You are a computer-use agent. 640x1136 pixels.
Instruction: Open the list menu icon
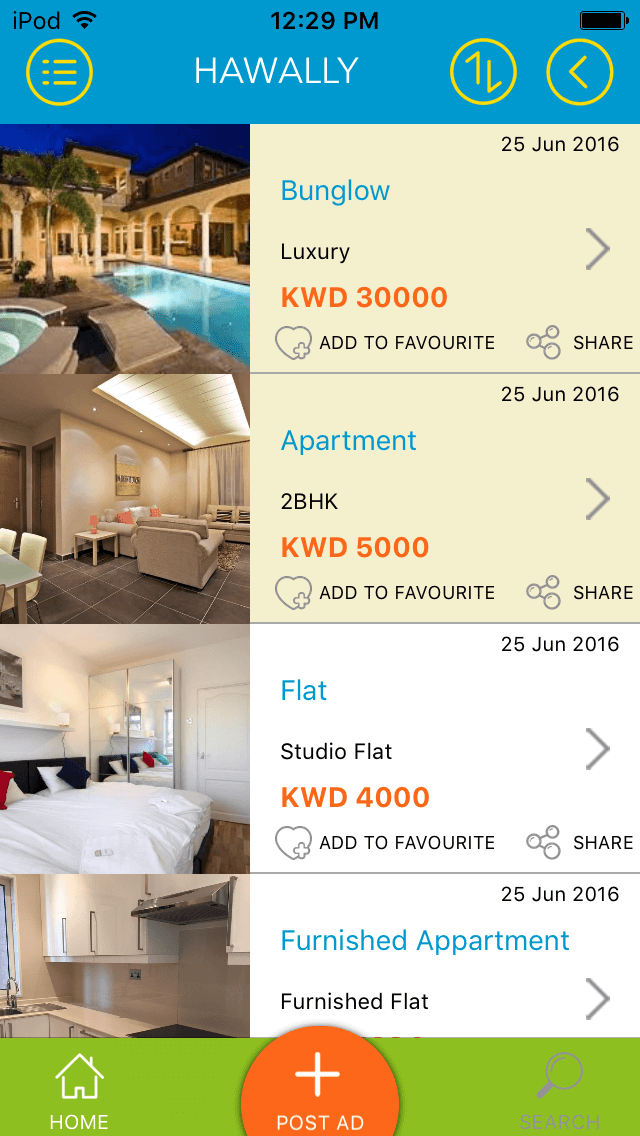59,71
